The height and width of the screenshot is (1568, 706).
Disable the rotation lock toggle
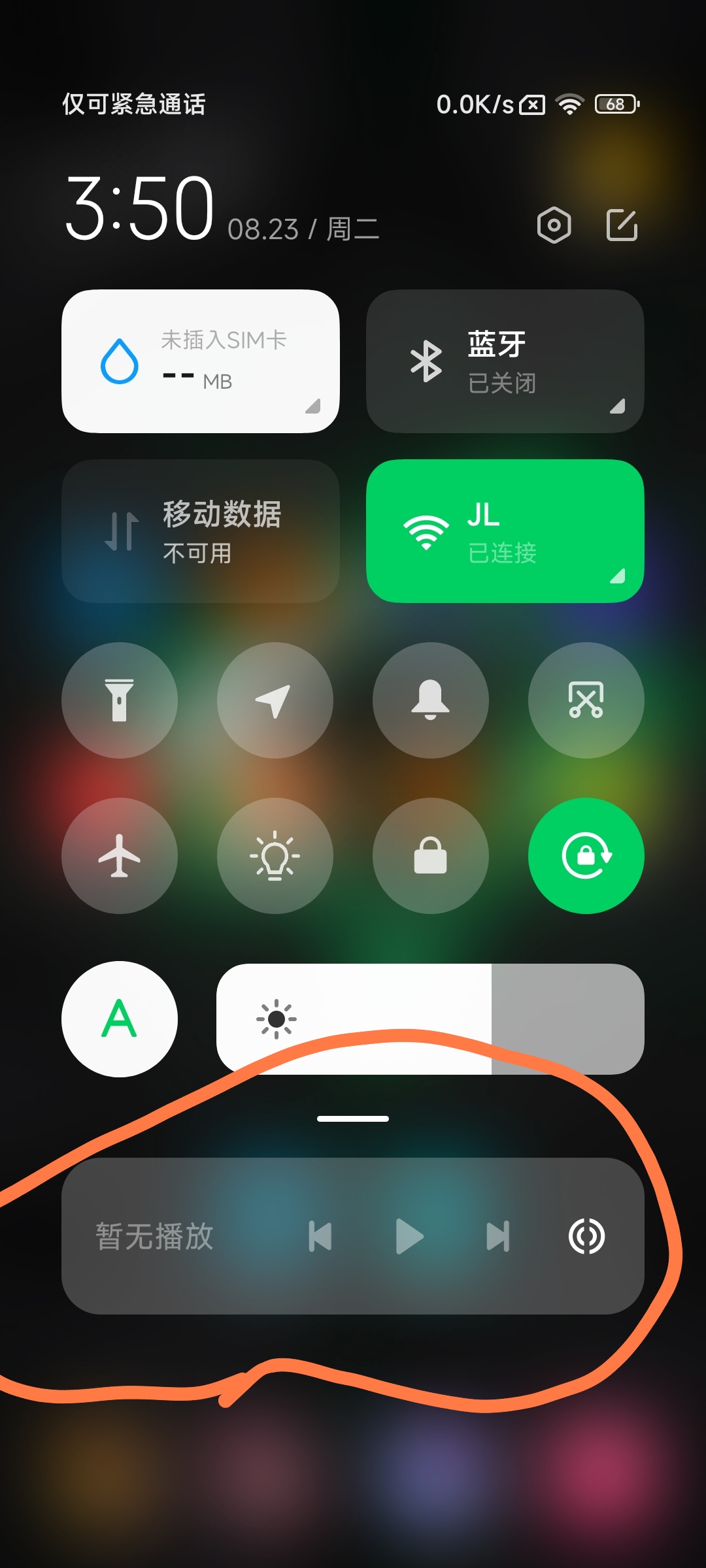click(586, 856)
